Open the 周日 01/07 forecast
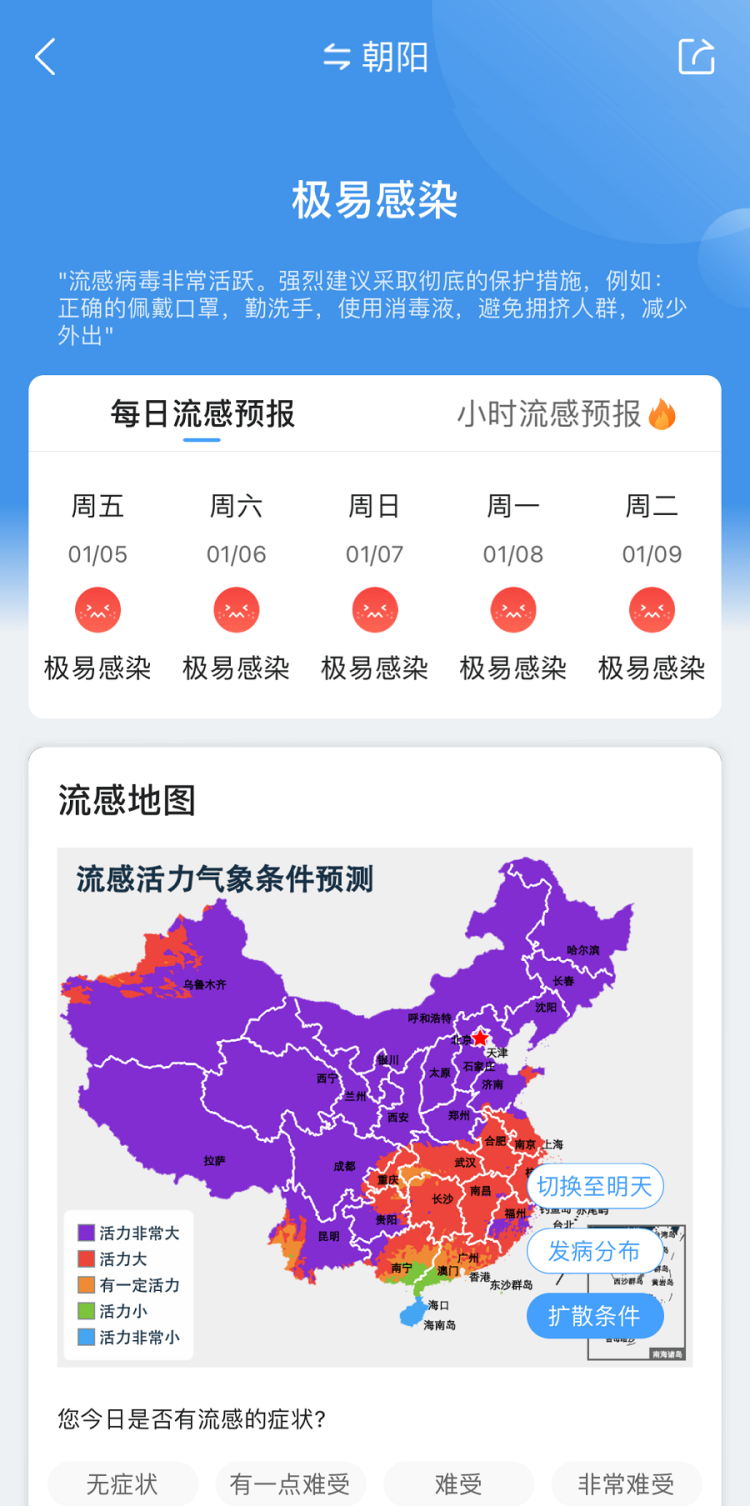This screenshot has height=1506, width=750. coord(374,585)
